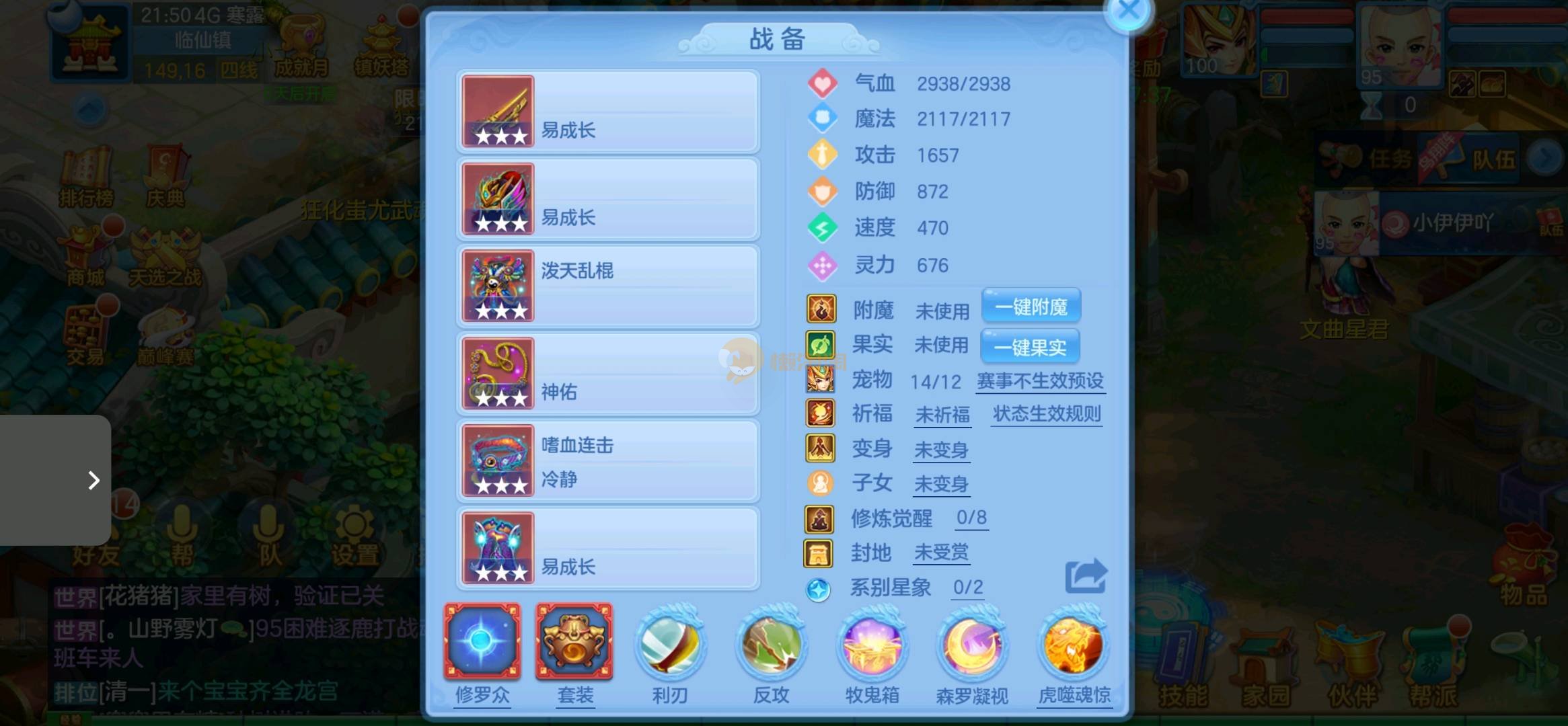1568x726 pixels.
Task: Tap the 未祈福 link
Action: coord(942,415)
